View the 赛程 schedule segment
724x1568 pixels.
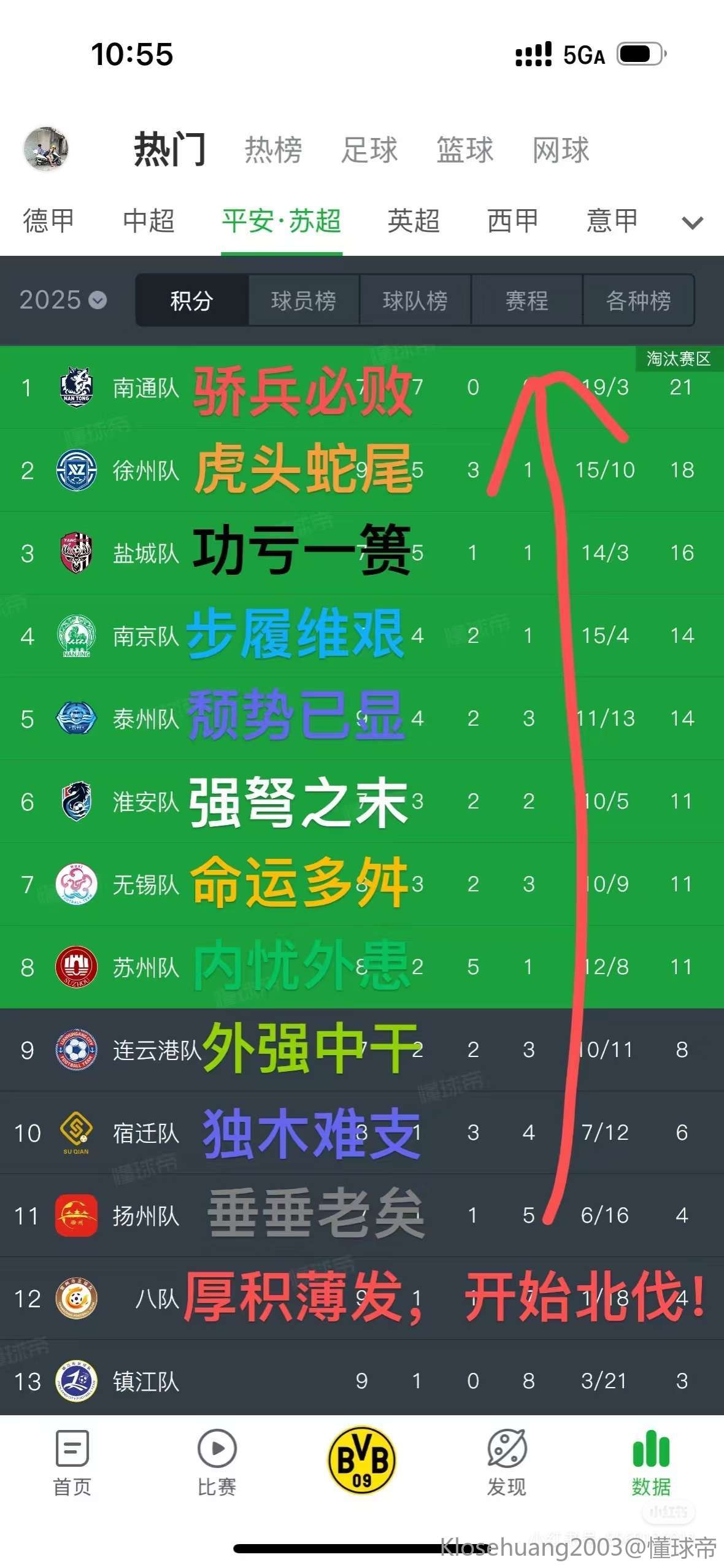pyautogui.click(x=526, y=301)
